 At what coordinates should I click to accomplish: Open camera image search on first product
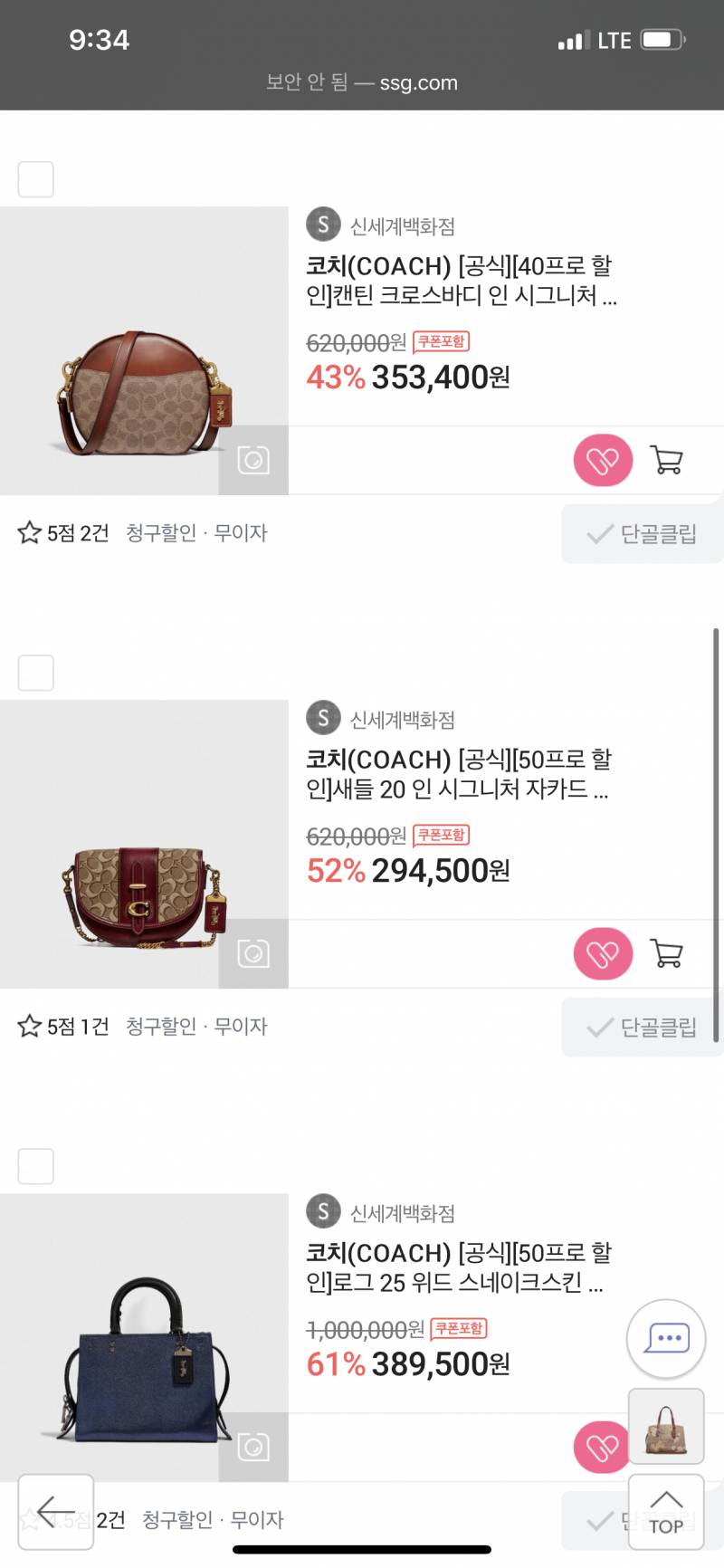(253, 460)
